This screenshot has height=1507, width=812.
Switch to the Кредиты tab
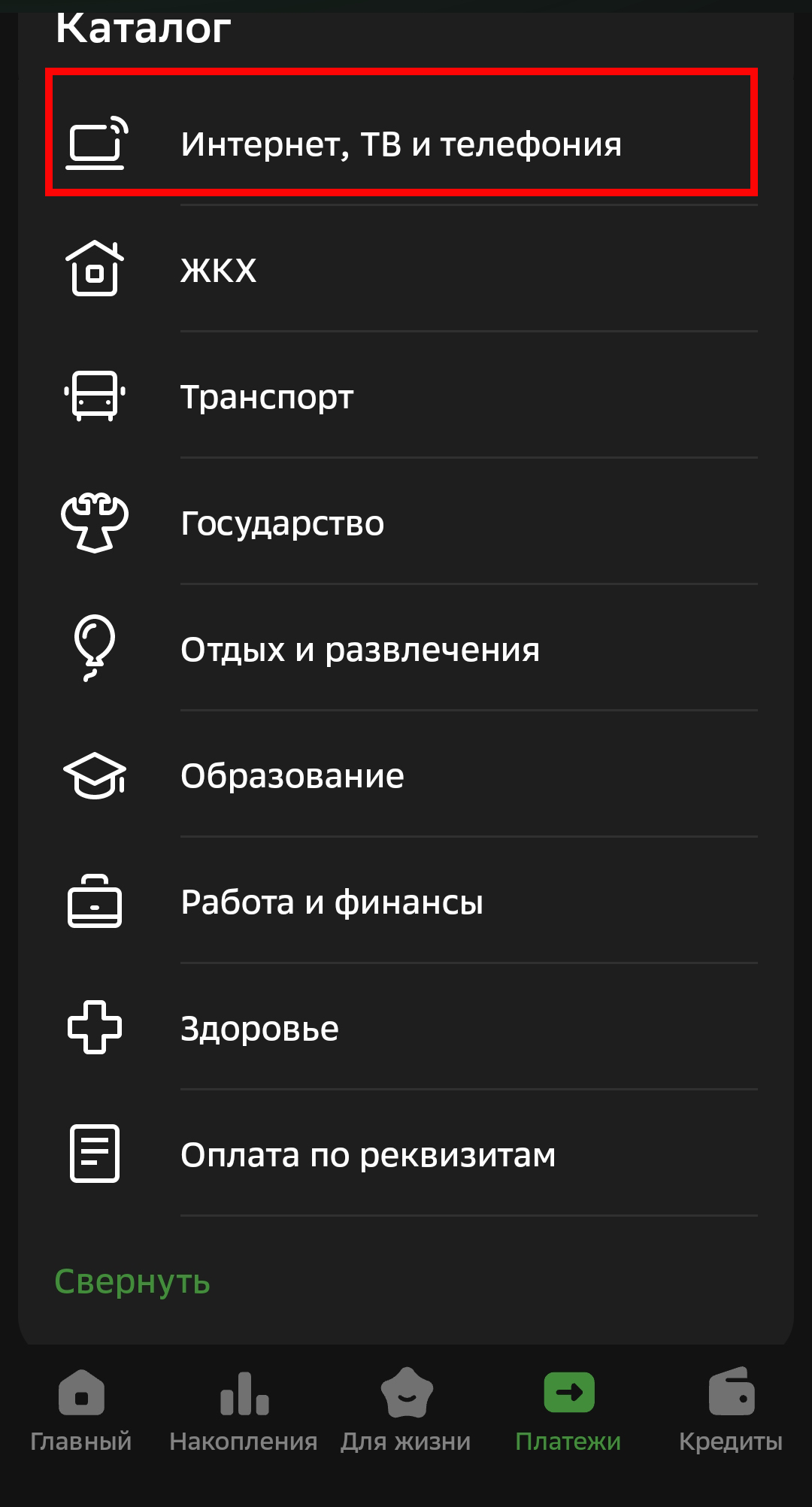click(x=731, y=1411)
